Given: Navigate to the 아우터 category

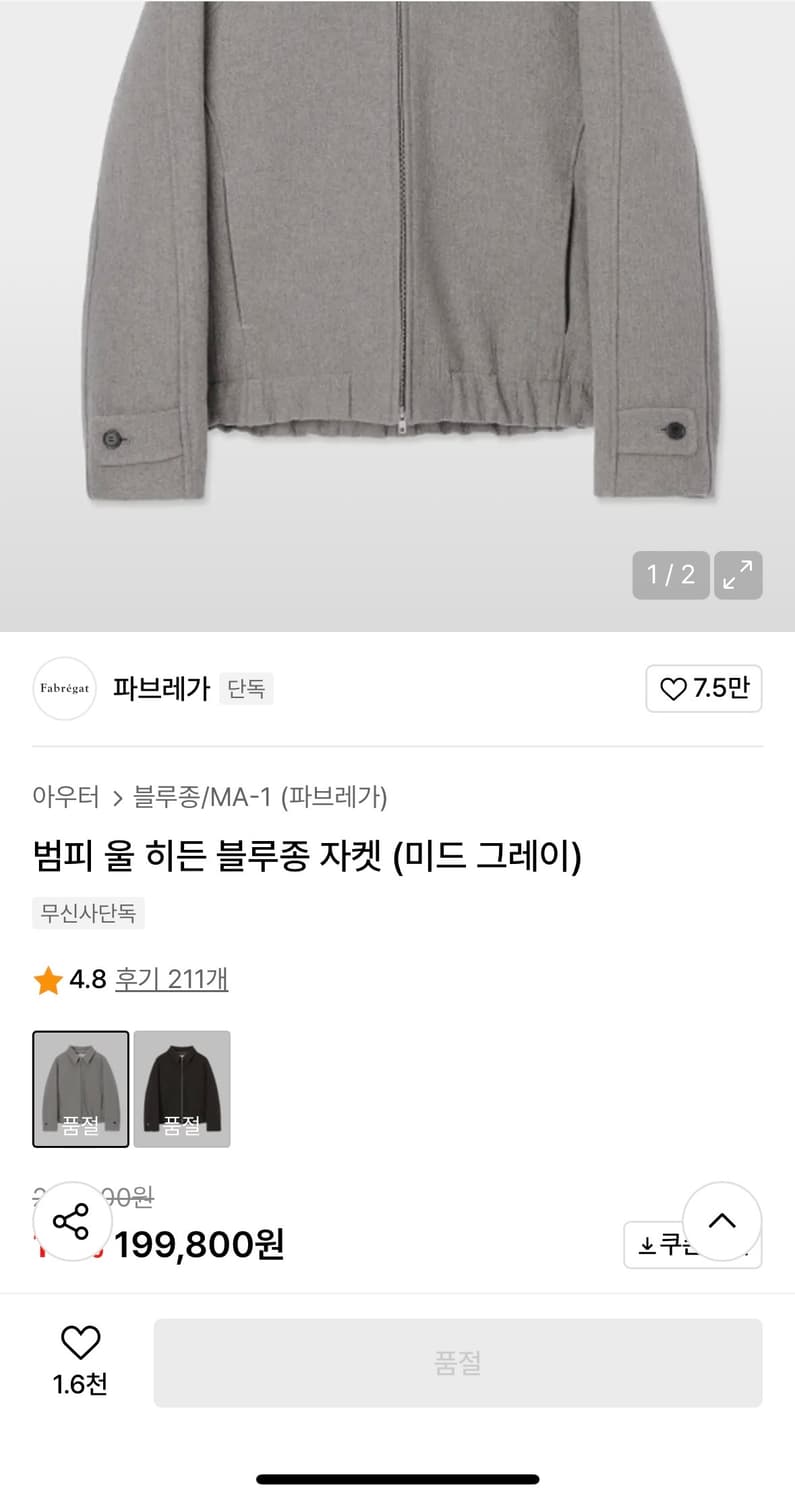Looking at the screenshot, I should pos(66,797).
